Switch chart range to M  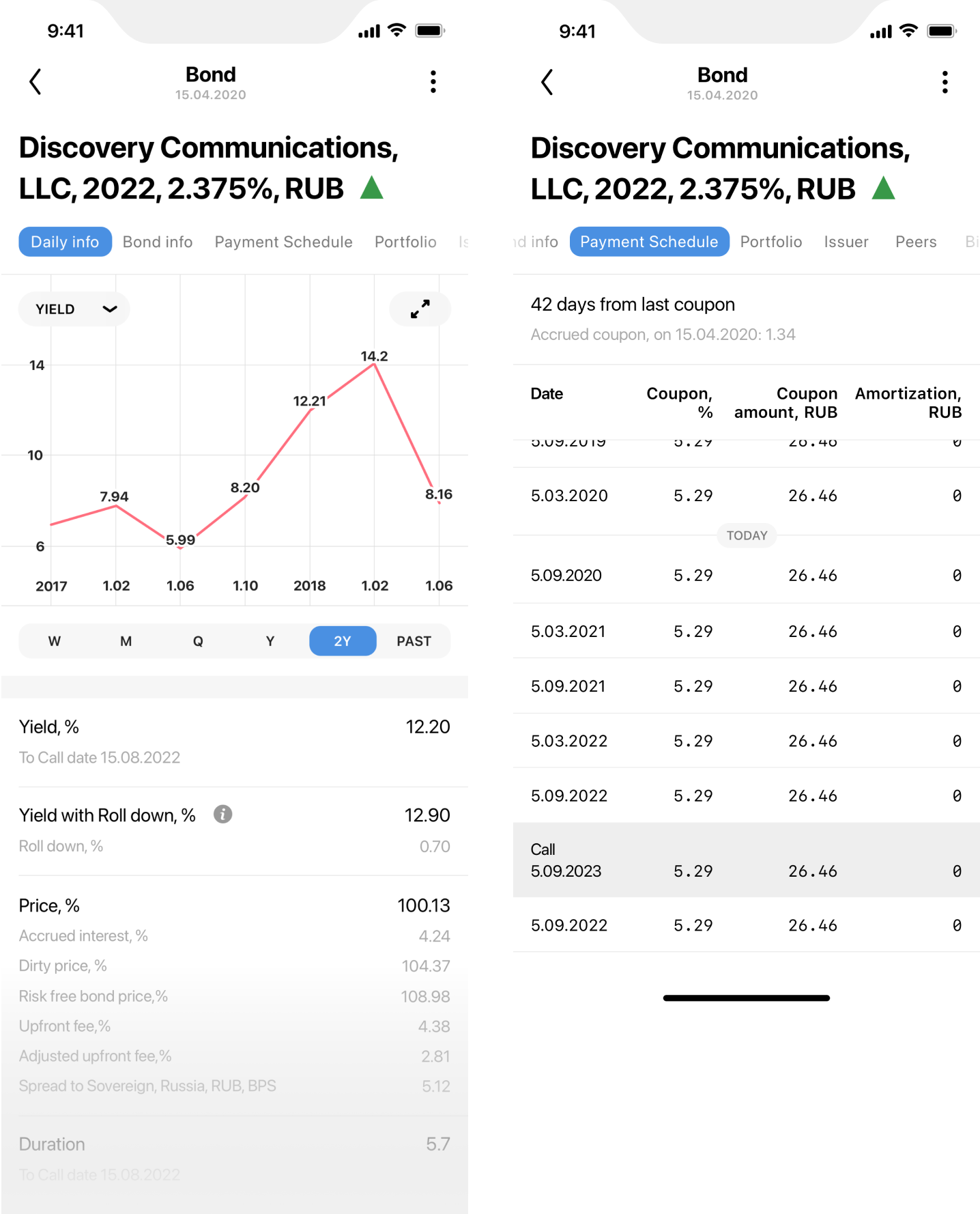pos(126,641)
